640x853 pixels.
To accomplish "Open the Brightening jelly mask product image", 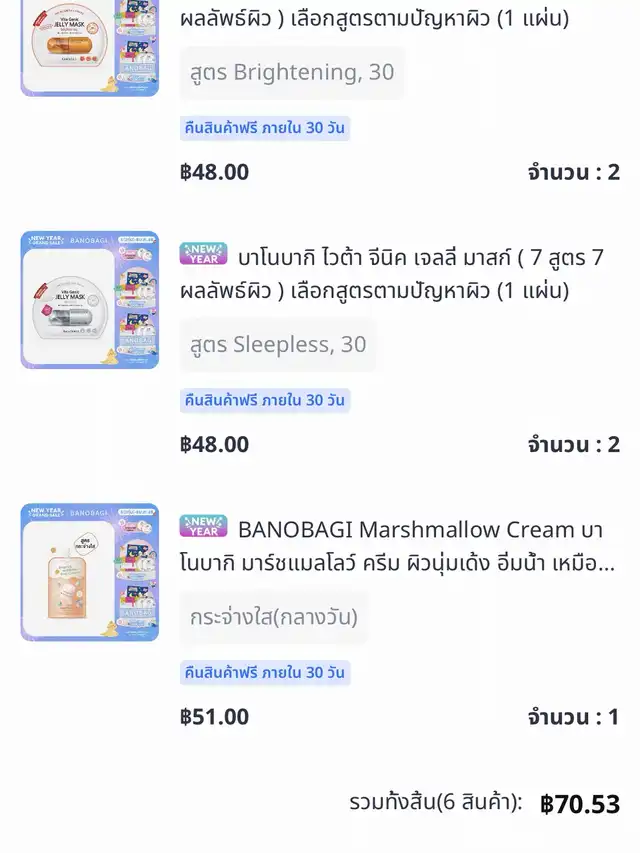I will coord(90,45).
